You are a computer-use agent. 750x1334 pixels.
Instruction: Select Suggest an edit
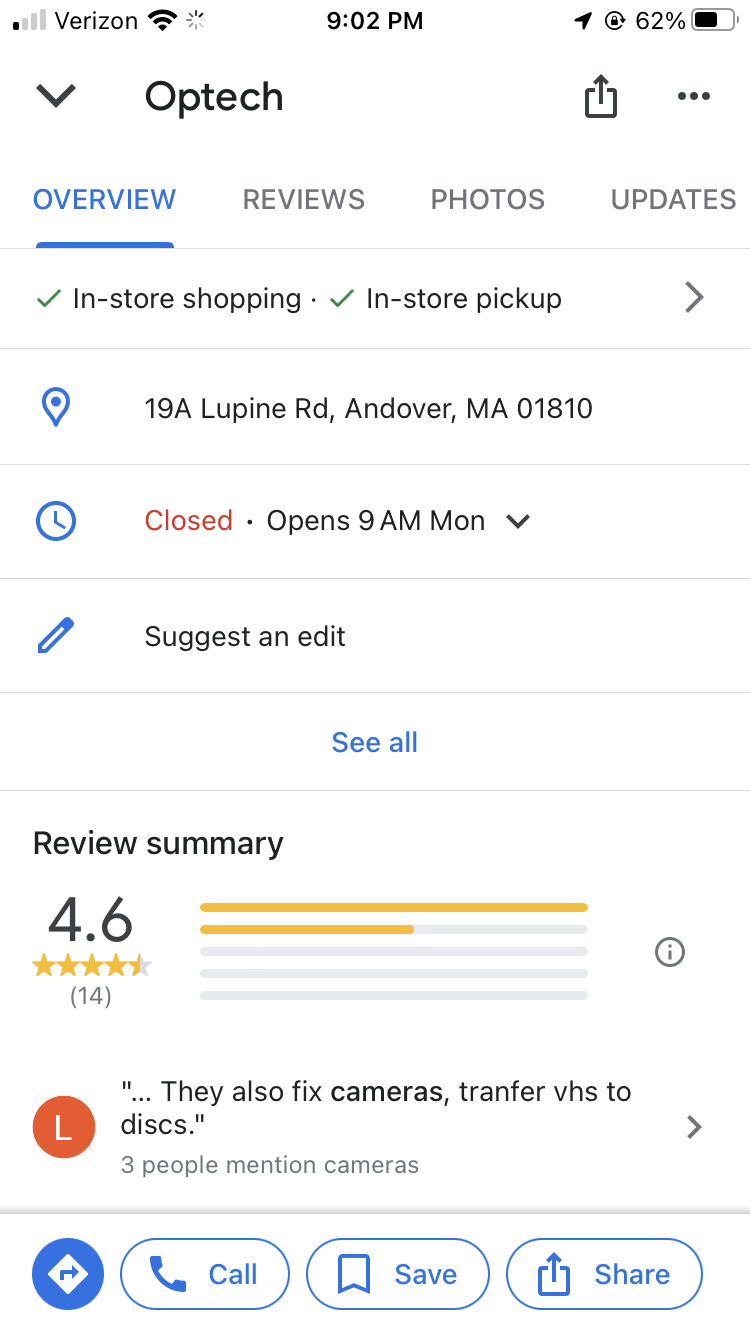[x=375, y=636]
